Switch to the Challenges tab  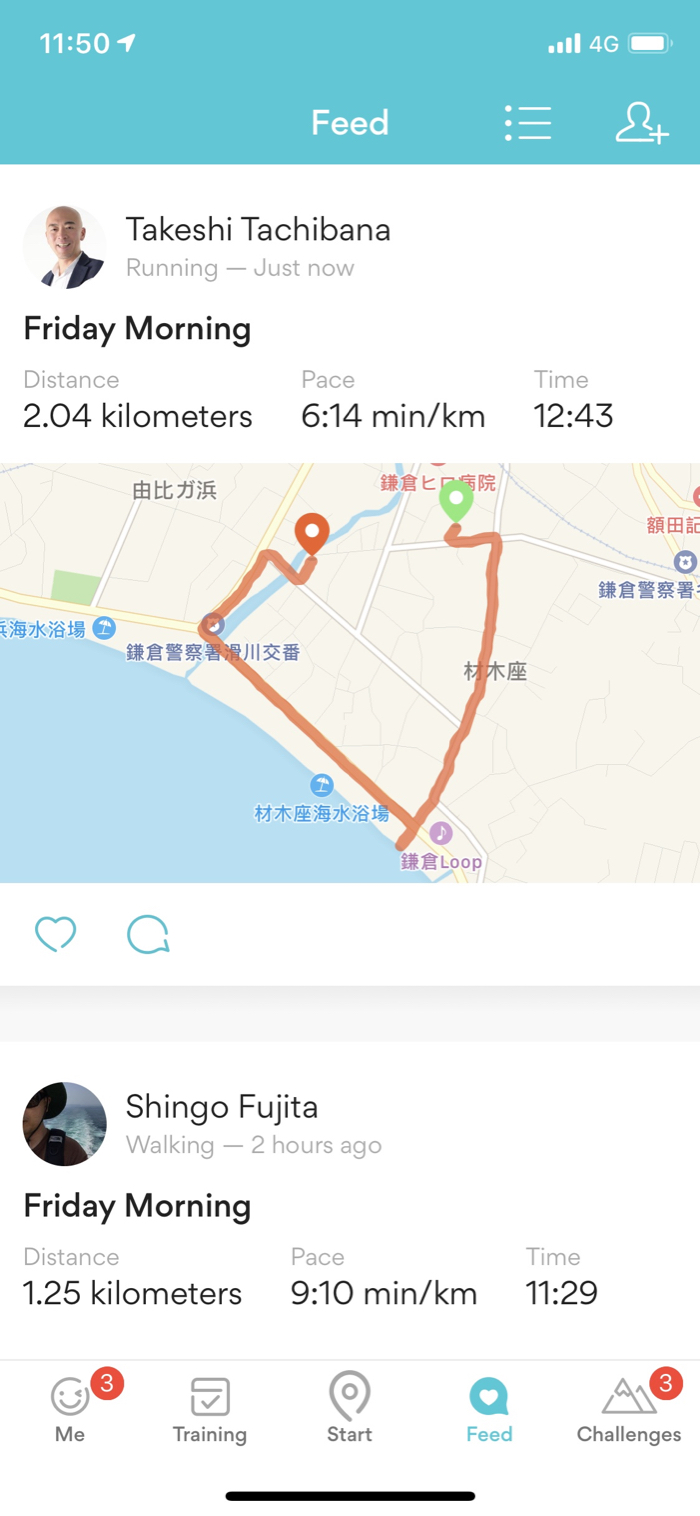tap(629, 1408)
